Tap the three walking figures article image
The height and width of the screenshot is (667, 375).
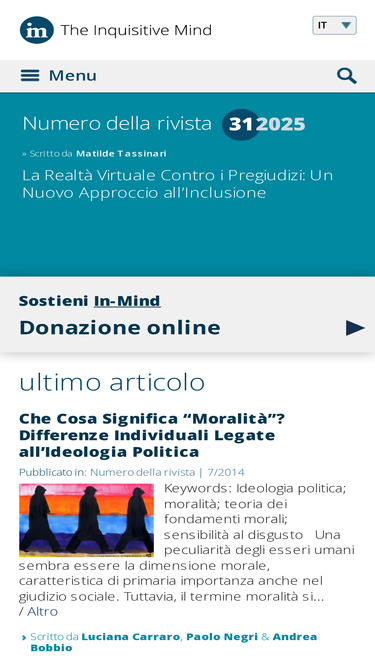click(x=86, y=520)
